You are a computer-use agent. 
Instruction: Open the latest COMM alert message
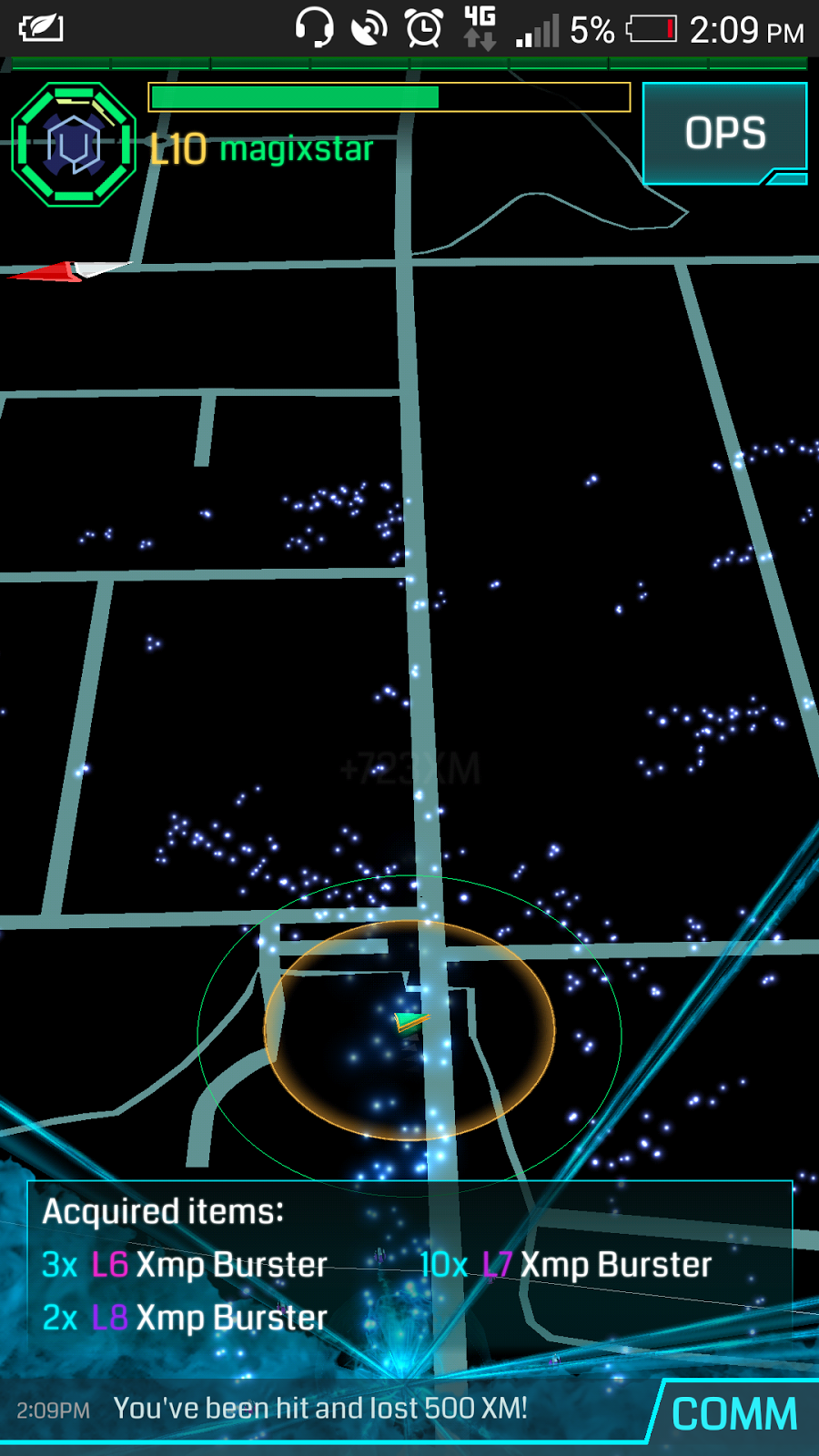click(x=320, y=1409)
